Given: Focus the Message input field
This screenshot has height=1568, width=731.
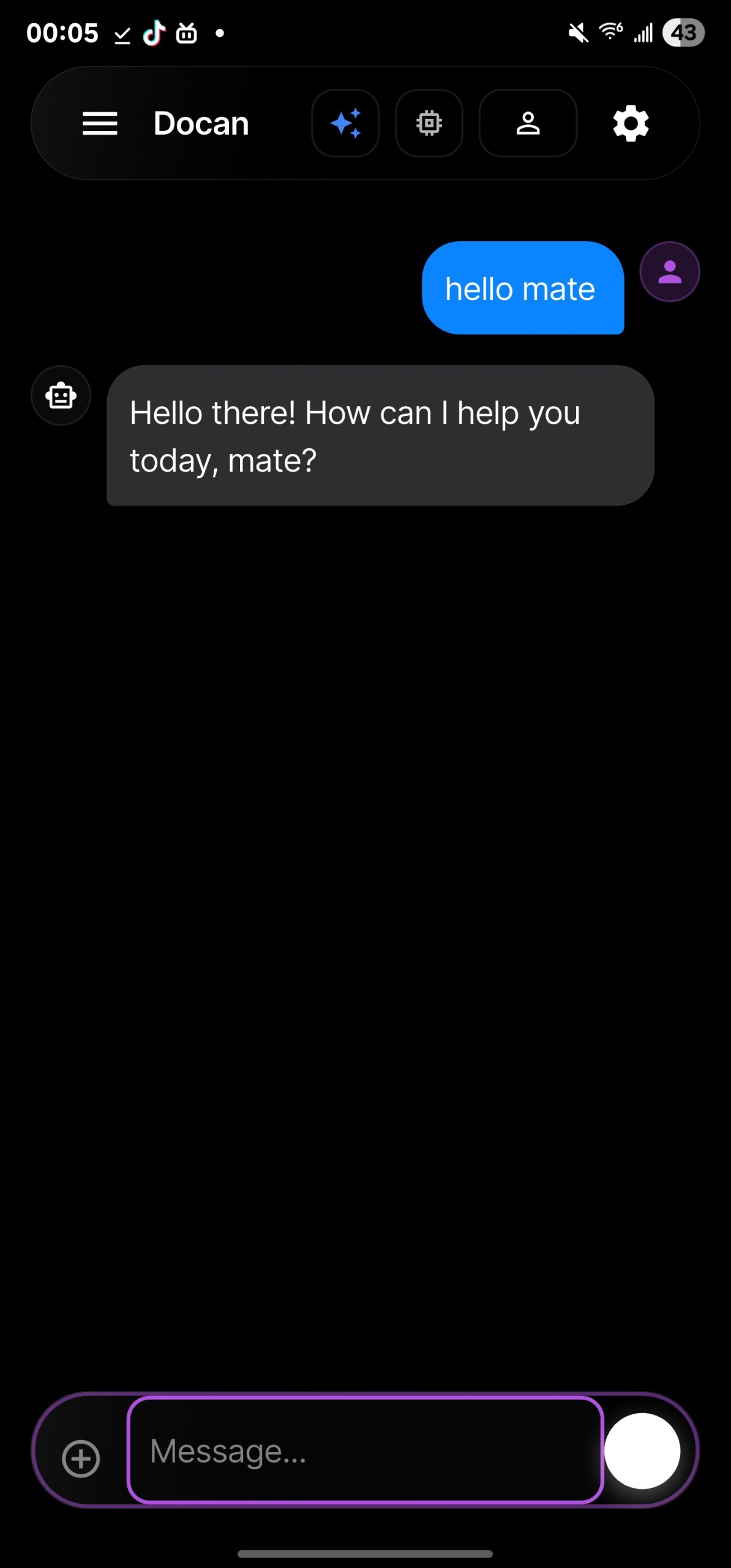Looking at the screenshot, I should [365, 1450].
